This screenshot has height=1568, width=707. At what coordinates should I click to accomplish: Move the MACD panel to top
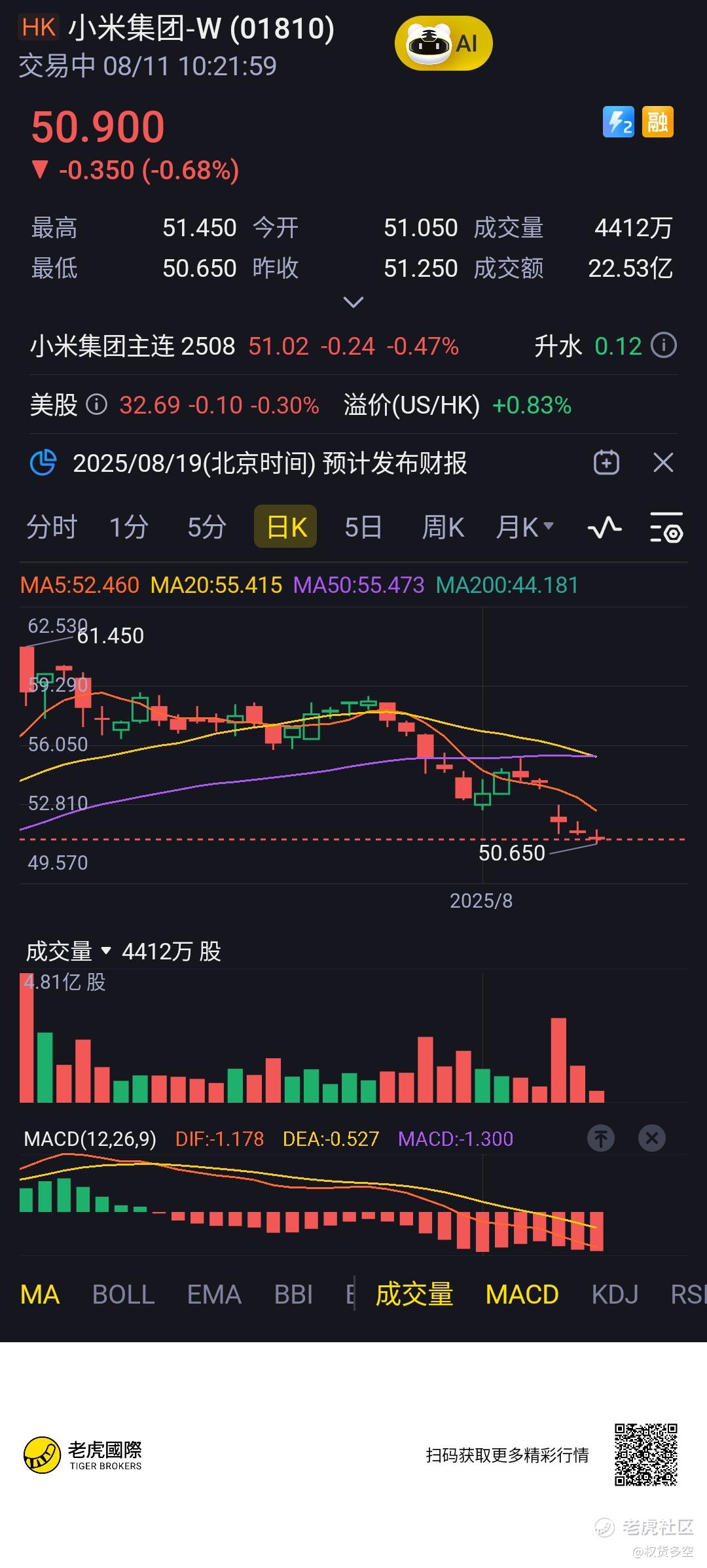[x=601, y=1138]
